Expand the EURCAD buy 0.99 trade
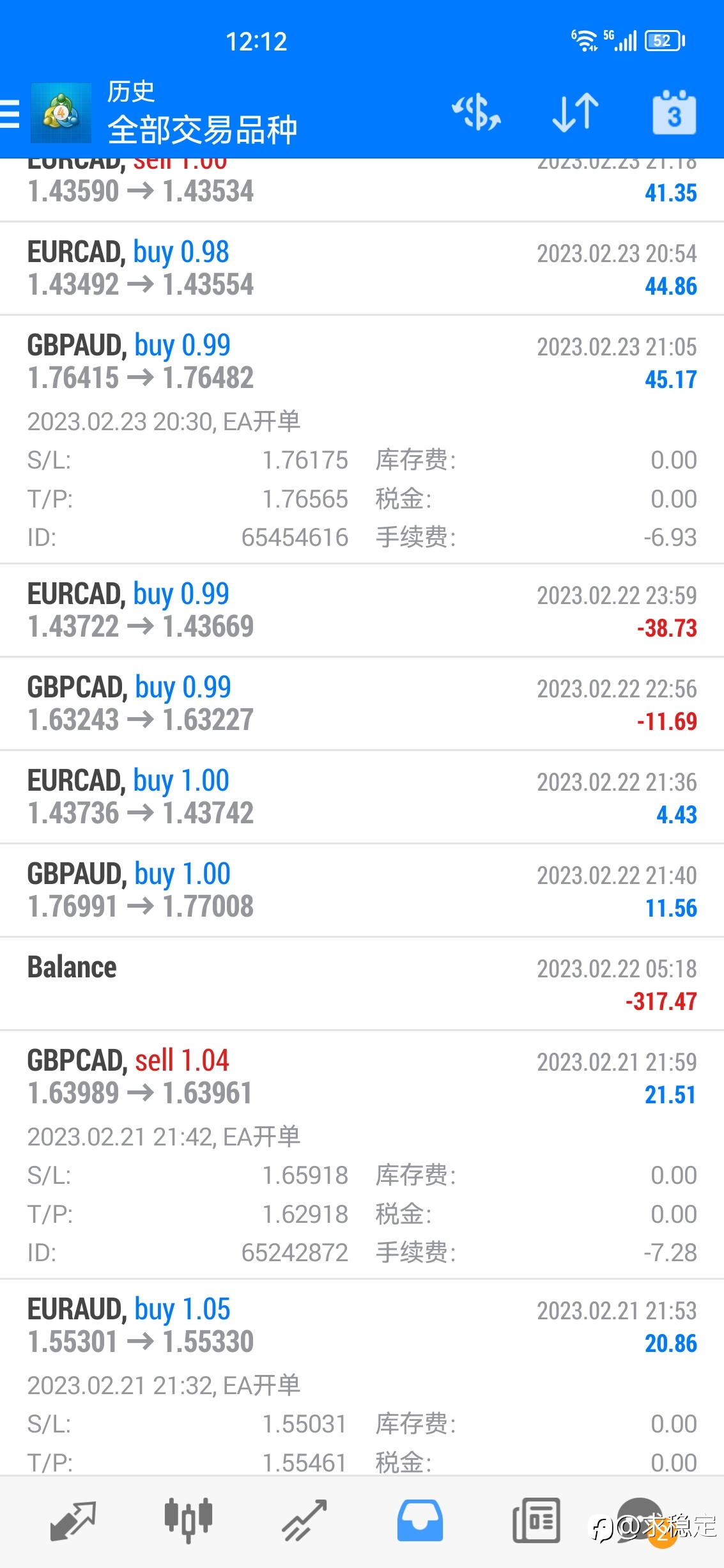724x1568 pixels. tap(362, 610)
